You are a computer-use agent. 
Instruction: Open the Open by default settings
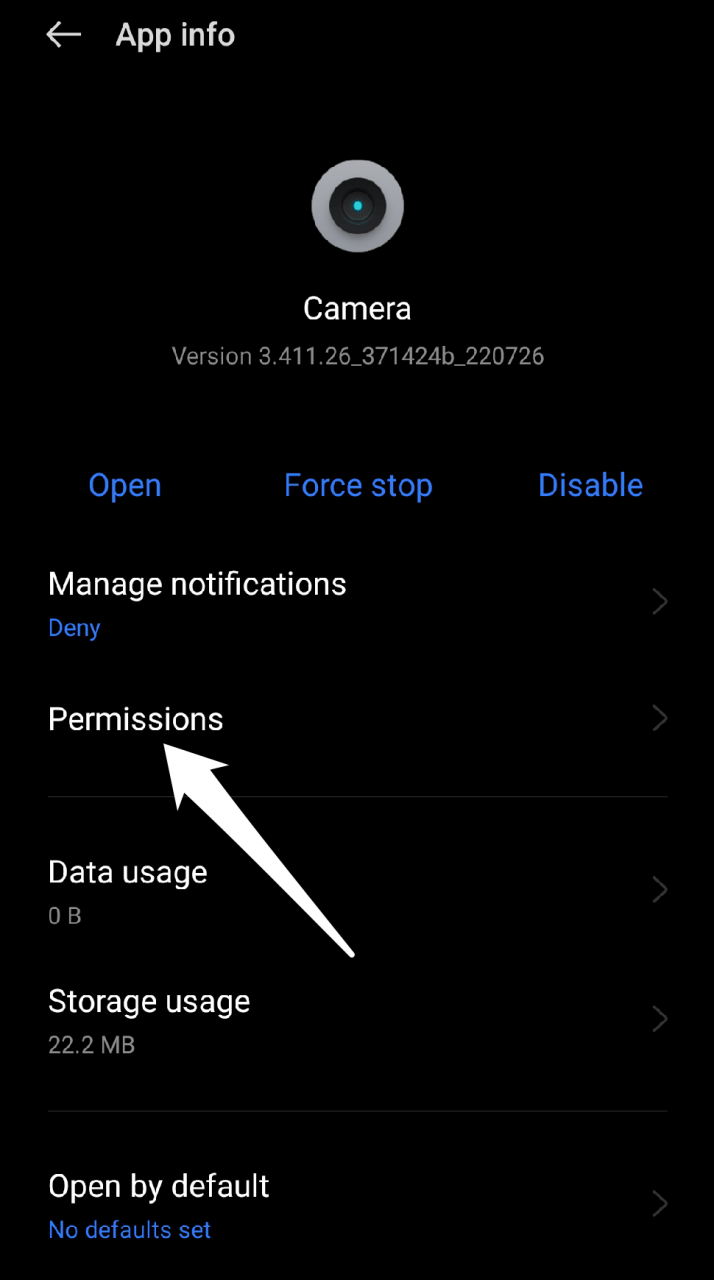click(357, 1204)
